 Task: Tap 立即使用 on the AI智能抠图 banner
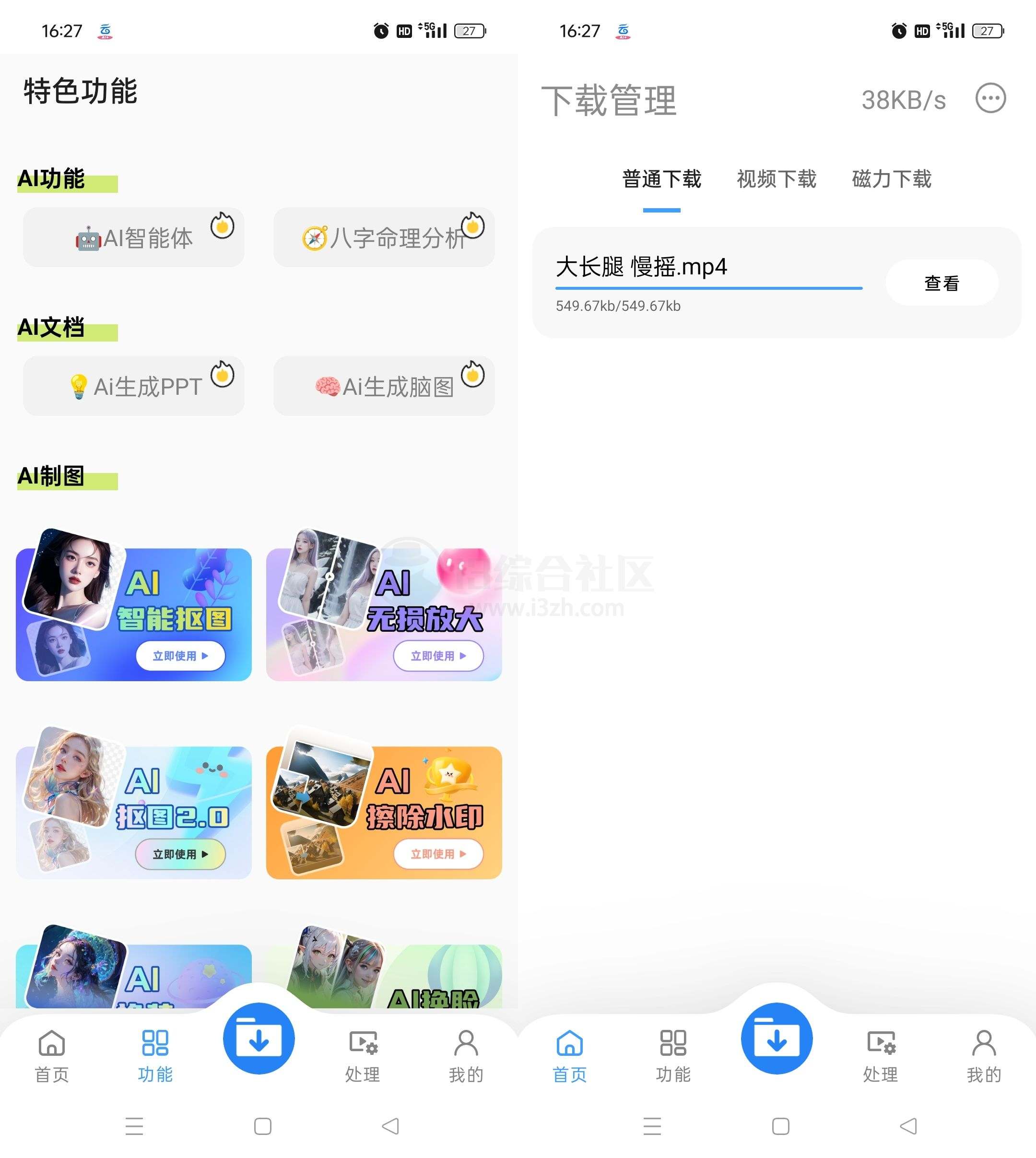181,656
